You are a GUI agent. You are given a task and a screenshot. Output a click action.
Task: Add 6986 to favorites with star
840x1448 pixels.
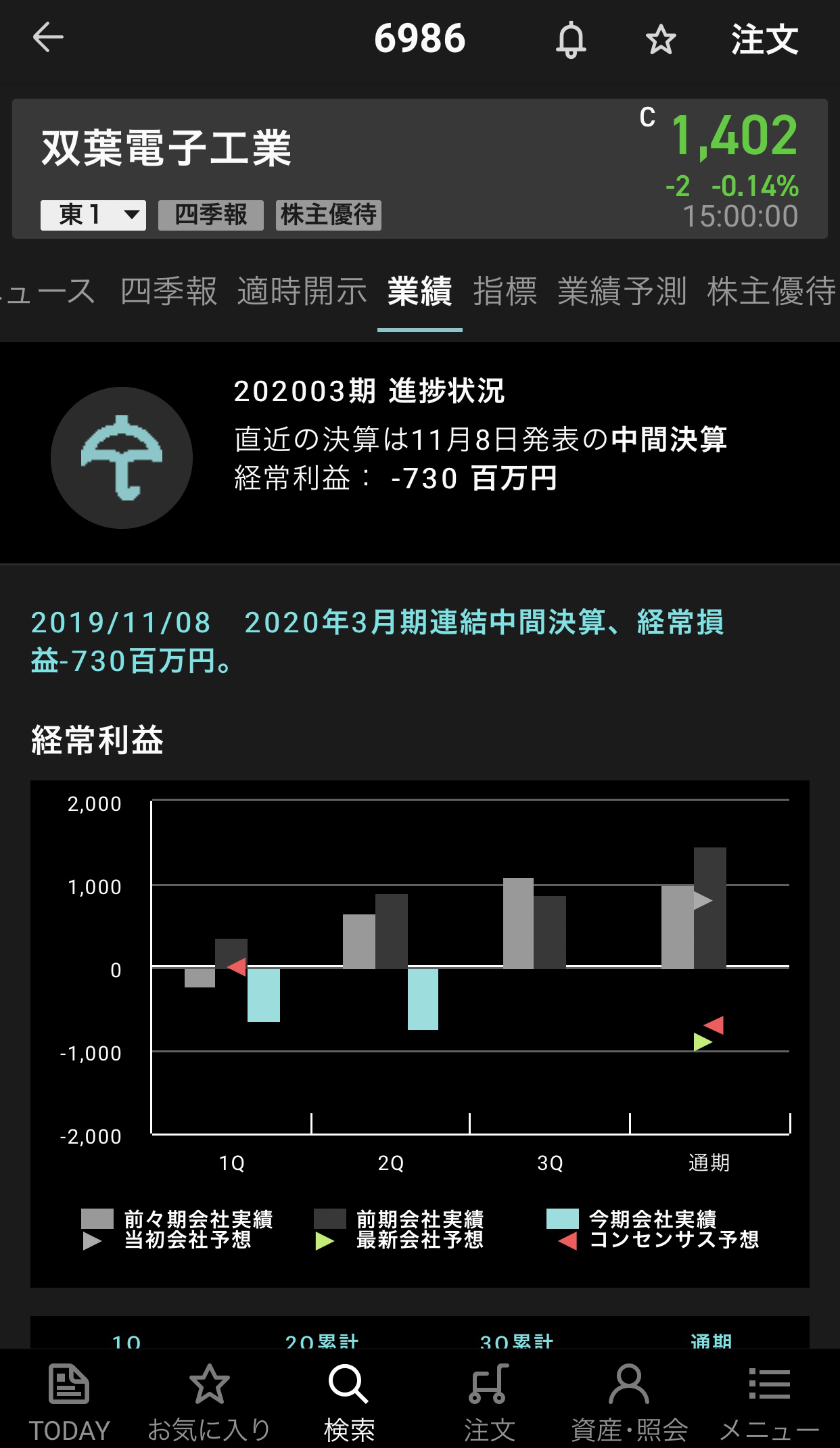click(660, 39)
